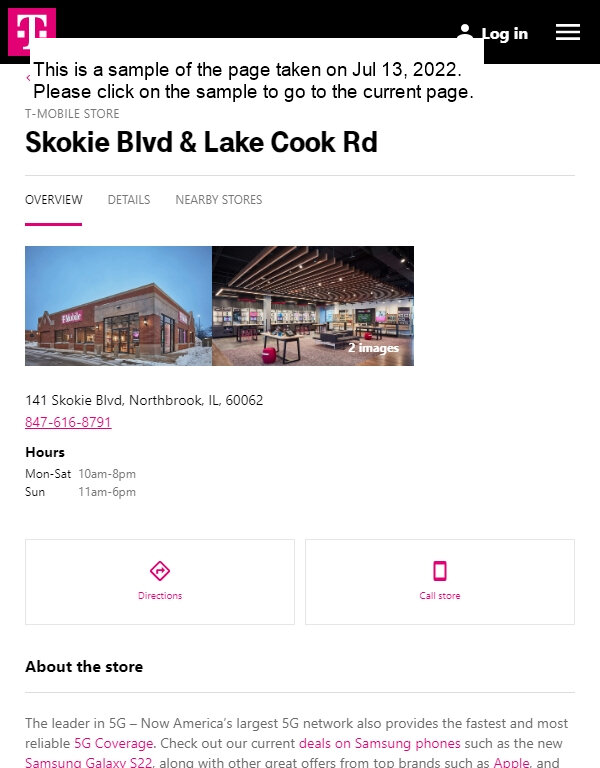Switch to the Details tab
600x768 pixels.
tap(129, 200)
